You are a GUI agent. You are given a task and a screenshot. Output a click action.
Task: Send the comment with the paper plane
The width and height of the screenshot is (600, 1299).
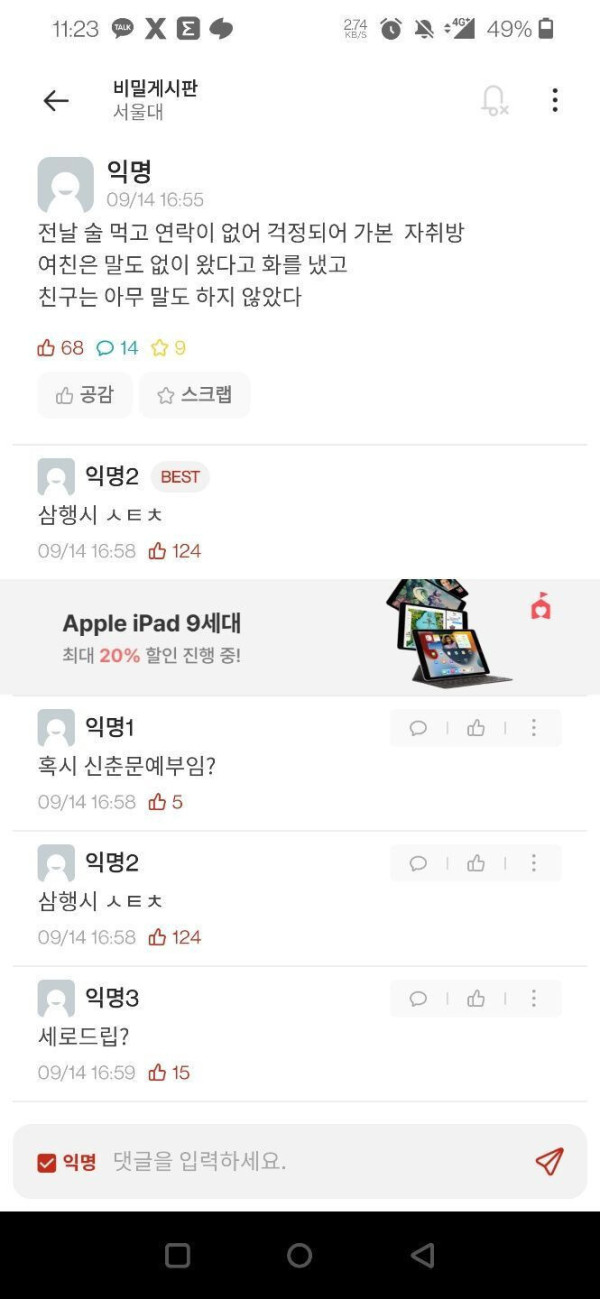tap(549, 1161)
